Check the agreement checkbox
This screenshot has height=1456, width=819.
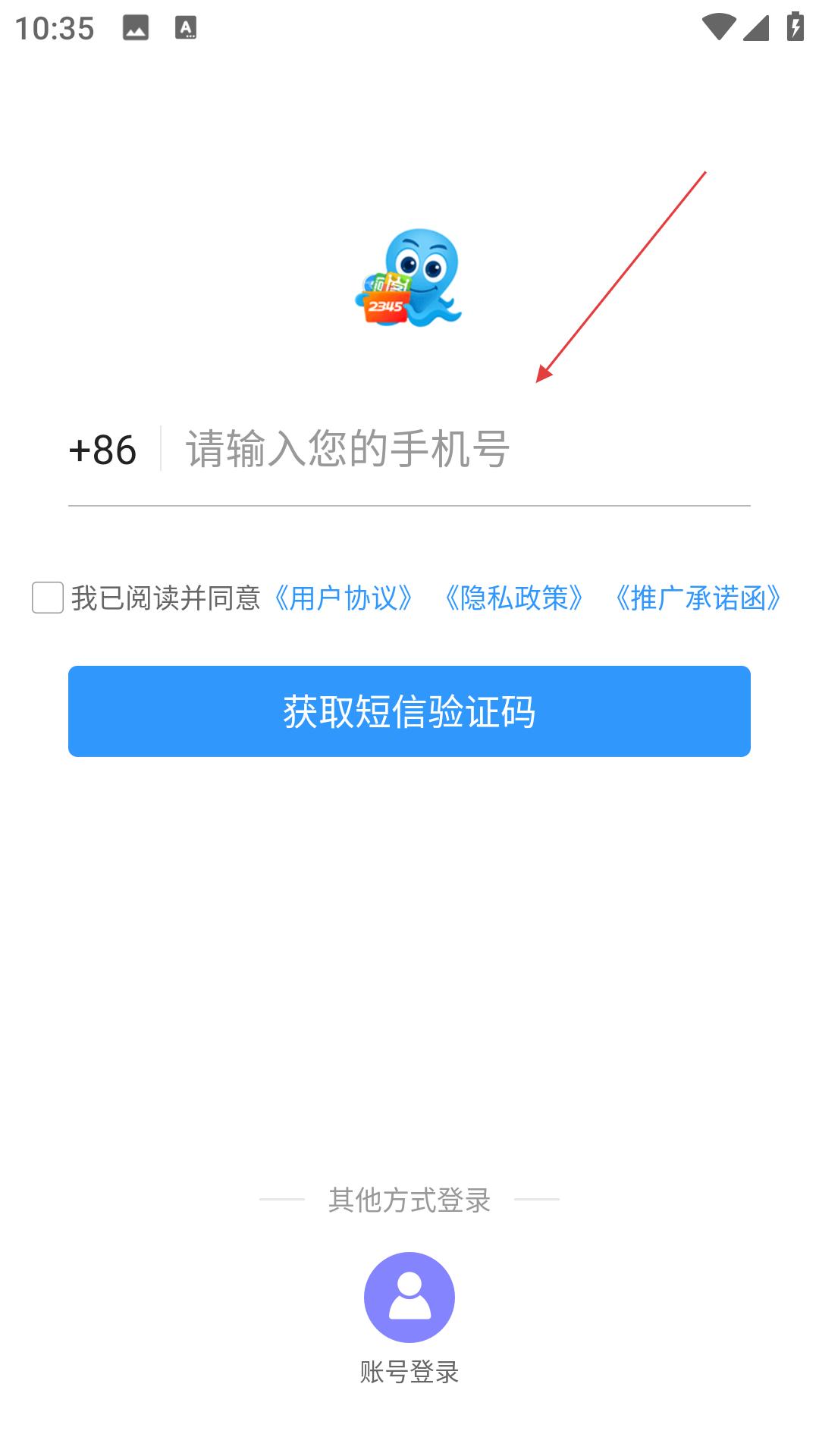tap(48, 598)
